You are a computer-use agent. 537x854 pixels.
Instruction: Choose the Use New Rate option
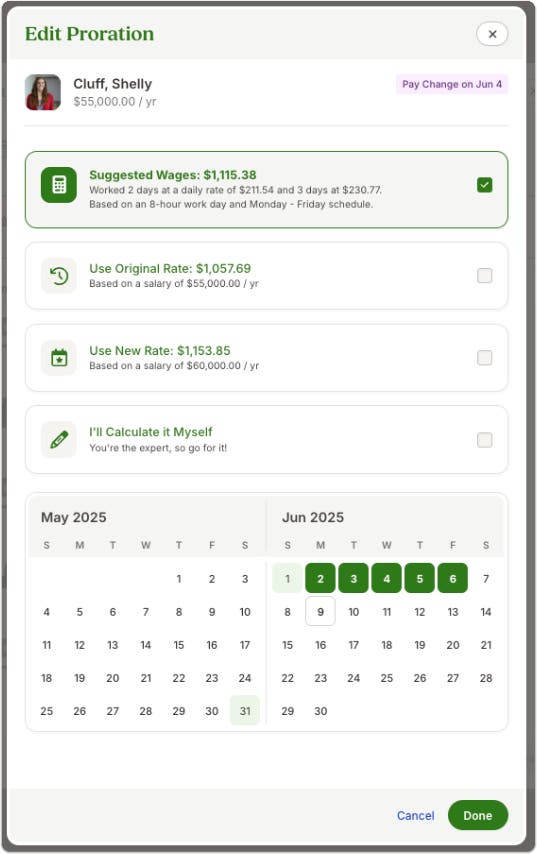[484, 358]
